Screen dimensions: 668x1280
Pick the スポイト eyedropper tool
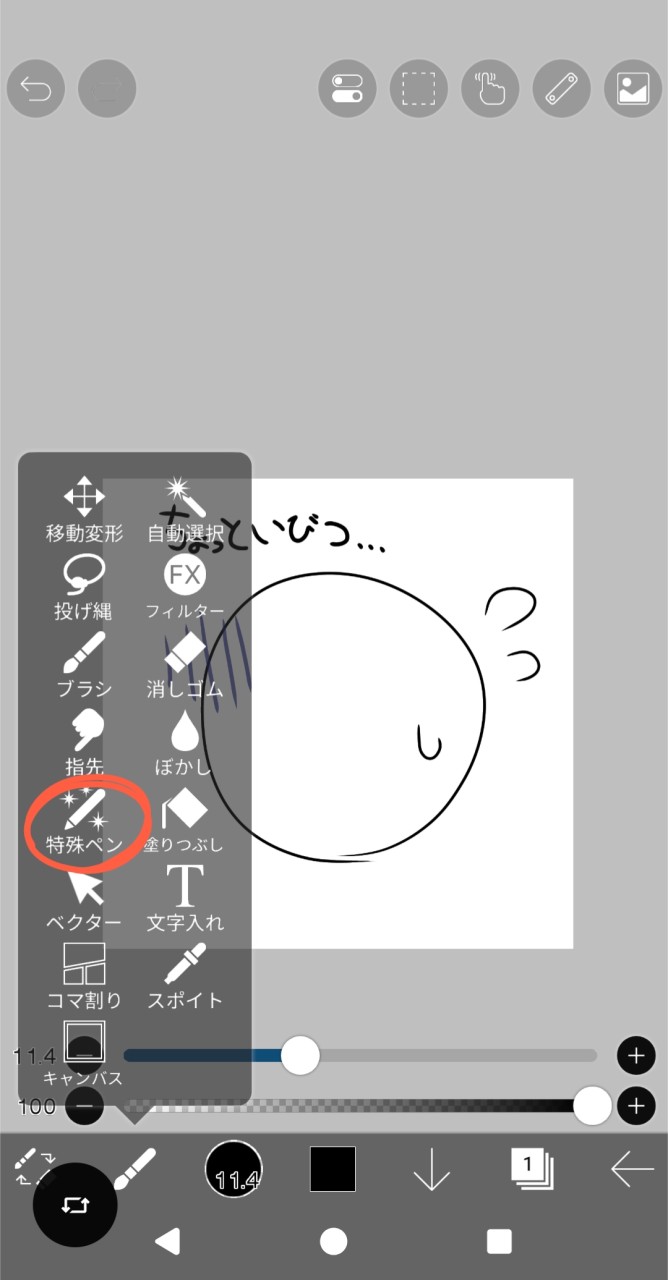point(185,976)
